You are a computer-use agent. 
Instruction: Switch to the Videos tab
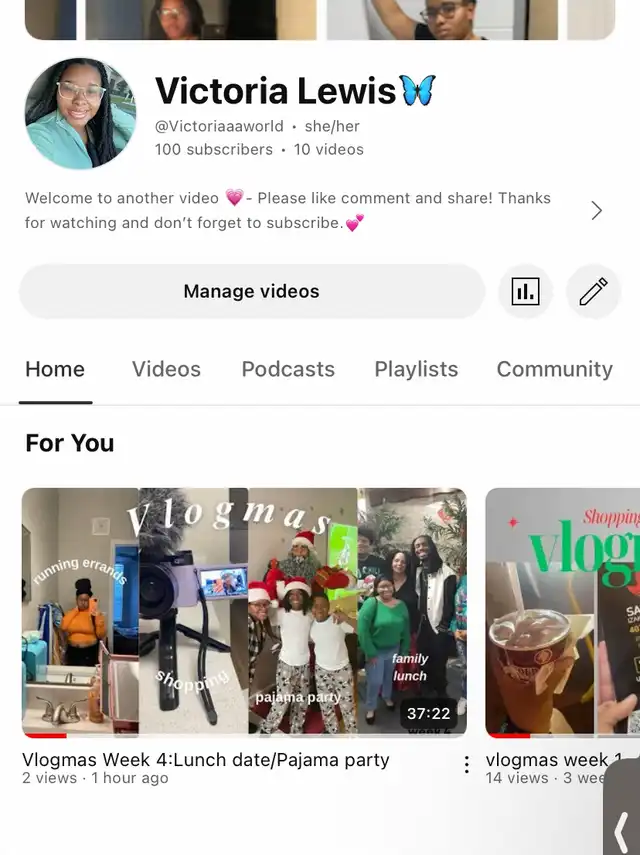pos(166,369)
